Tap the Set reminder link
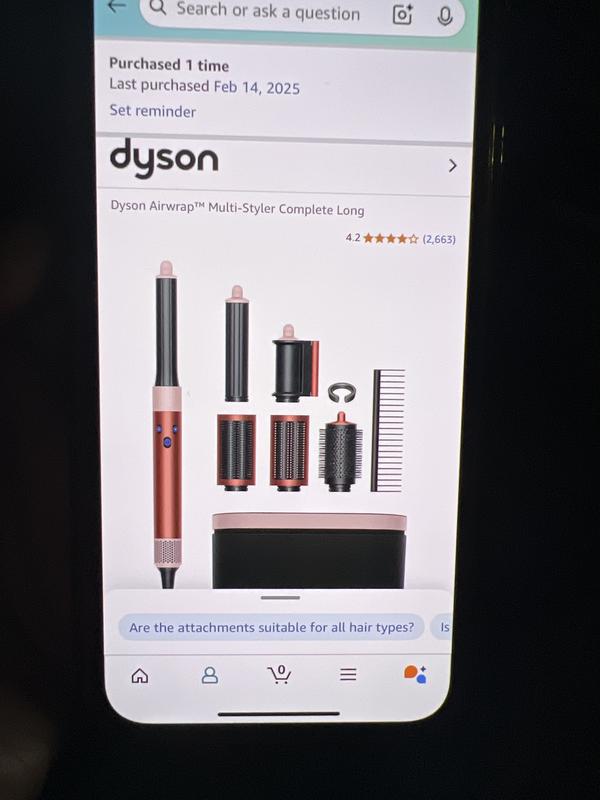 (x=153, y=111)
